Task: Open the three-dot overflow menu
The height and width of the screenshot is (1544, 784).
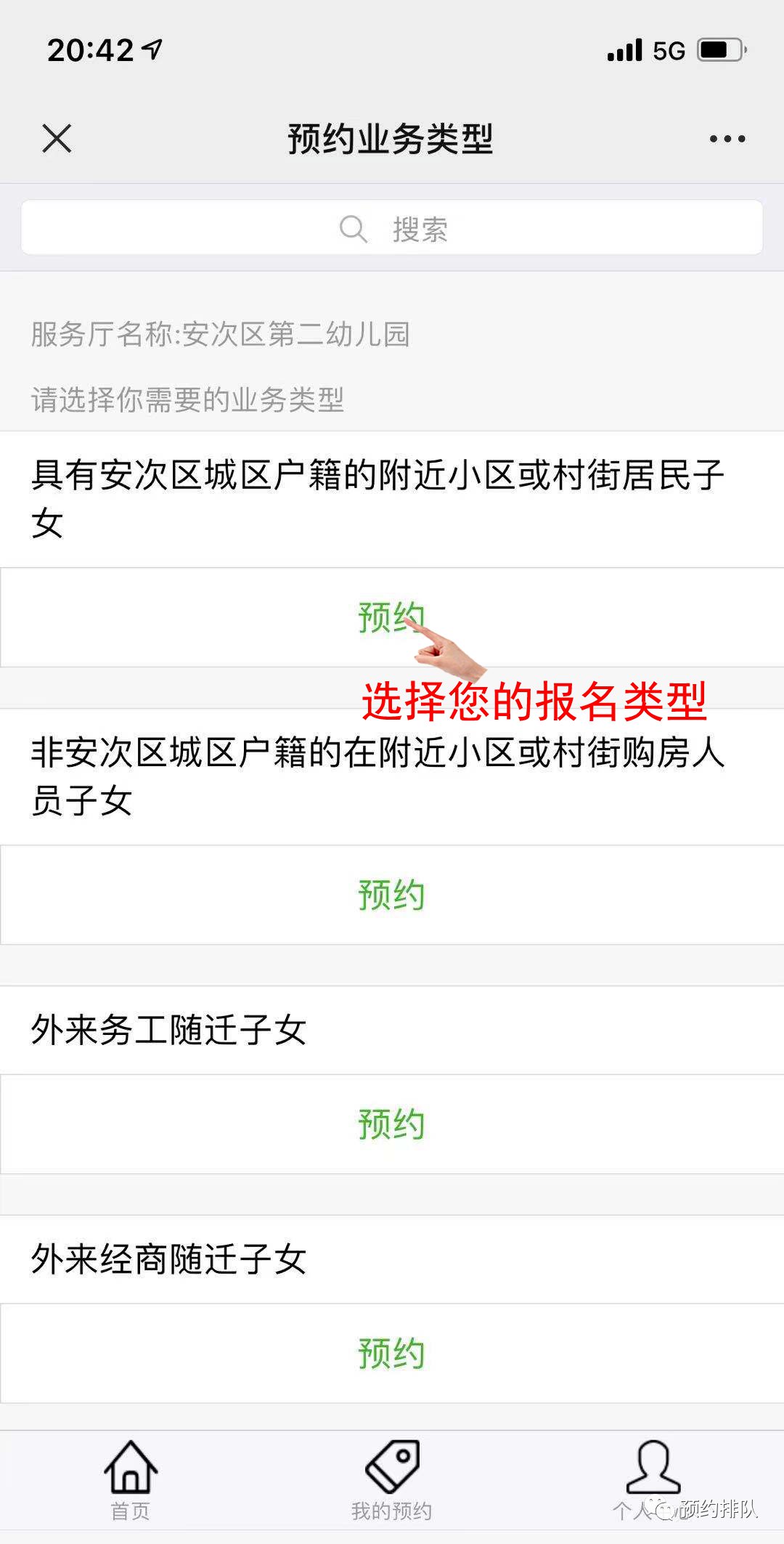Action: [727, 139]
